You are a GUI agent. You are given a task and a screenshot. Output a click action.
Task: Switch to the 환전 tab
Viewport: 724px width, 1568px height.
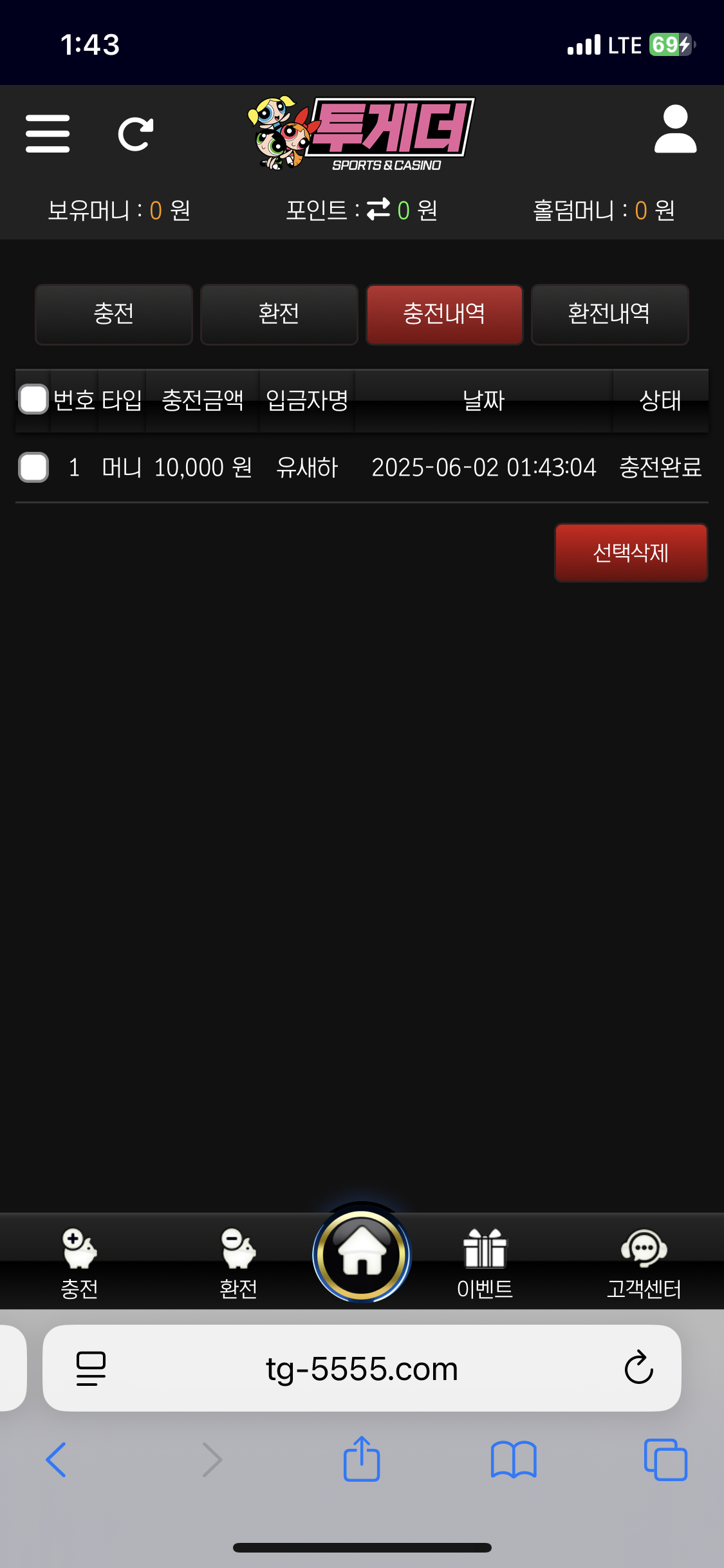(279, 314)
